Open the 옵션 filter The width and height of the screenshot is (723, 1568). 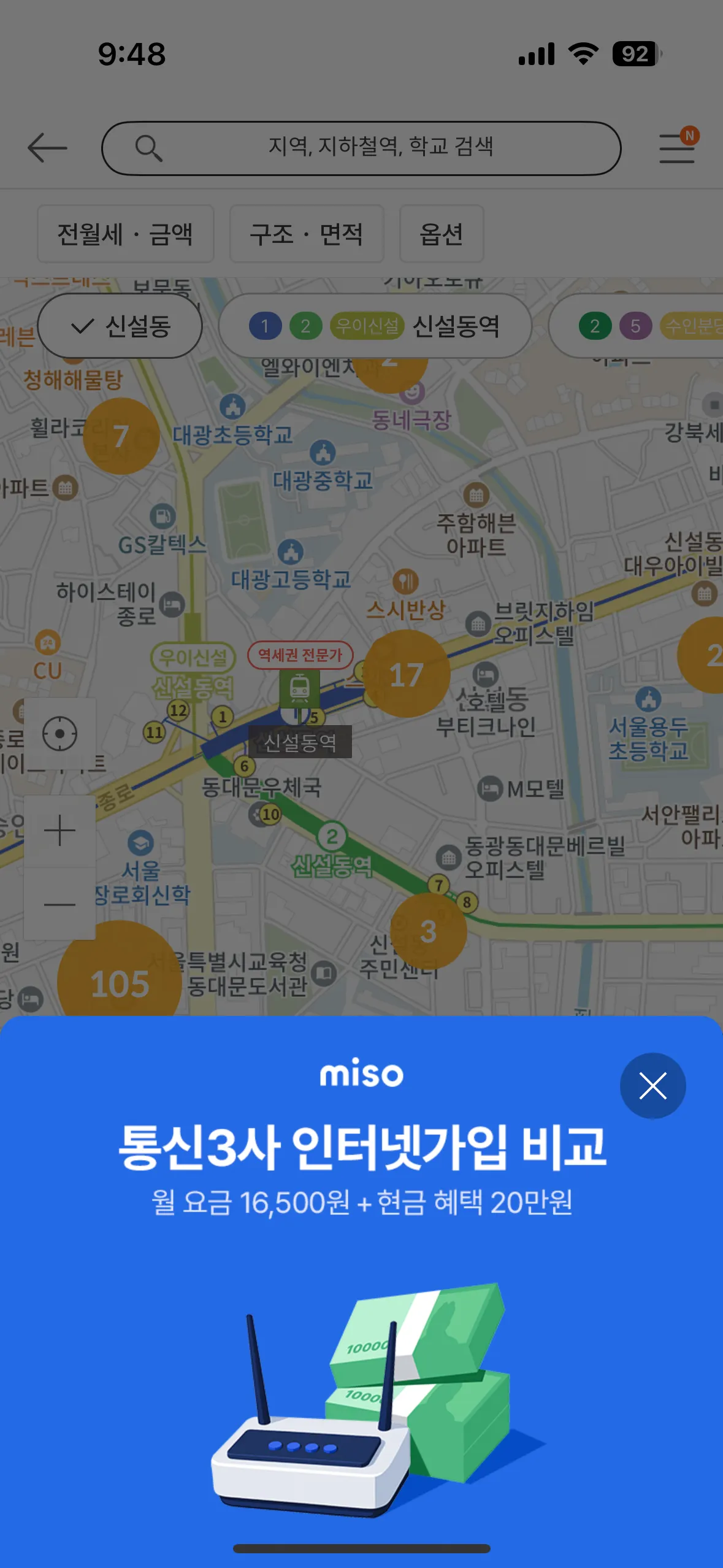coord(441,234)
